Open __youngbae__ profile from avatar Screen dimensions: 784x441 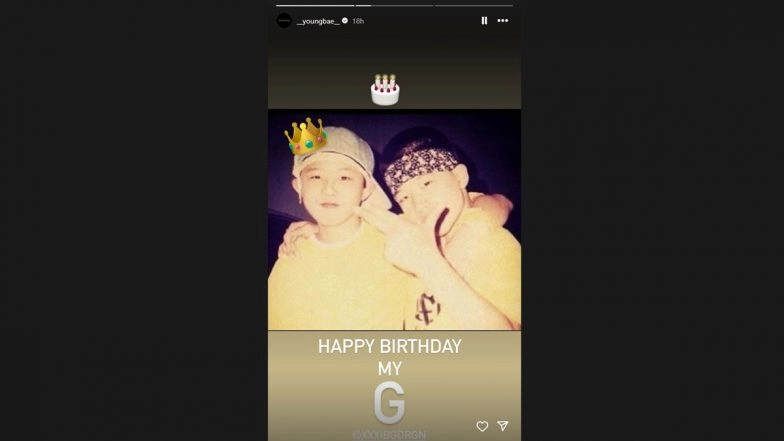284,20
